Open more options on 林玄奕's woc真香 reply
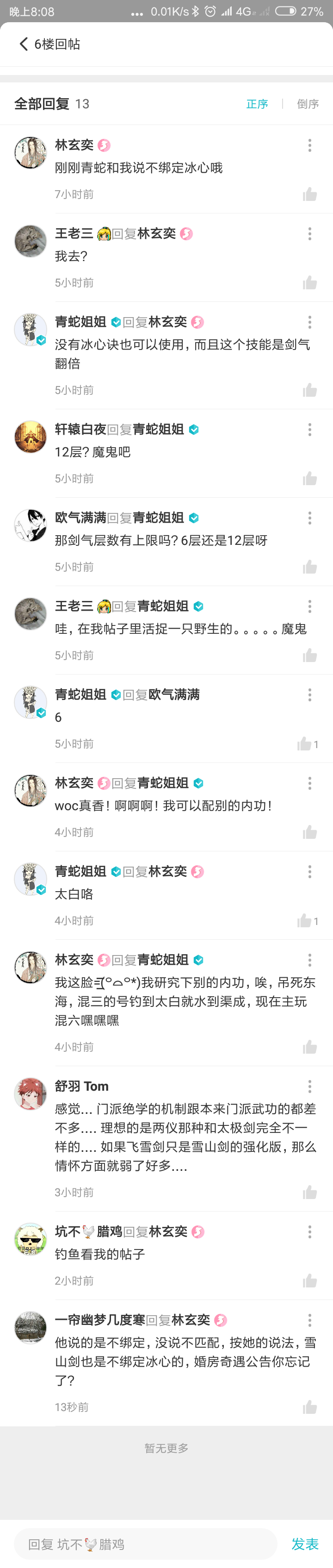 [x=310, y=783]
